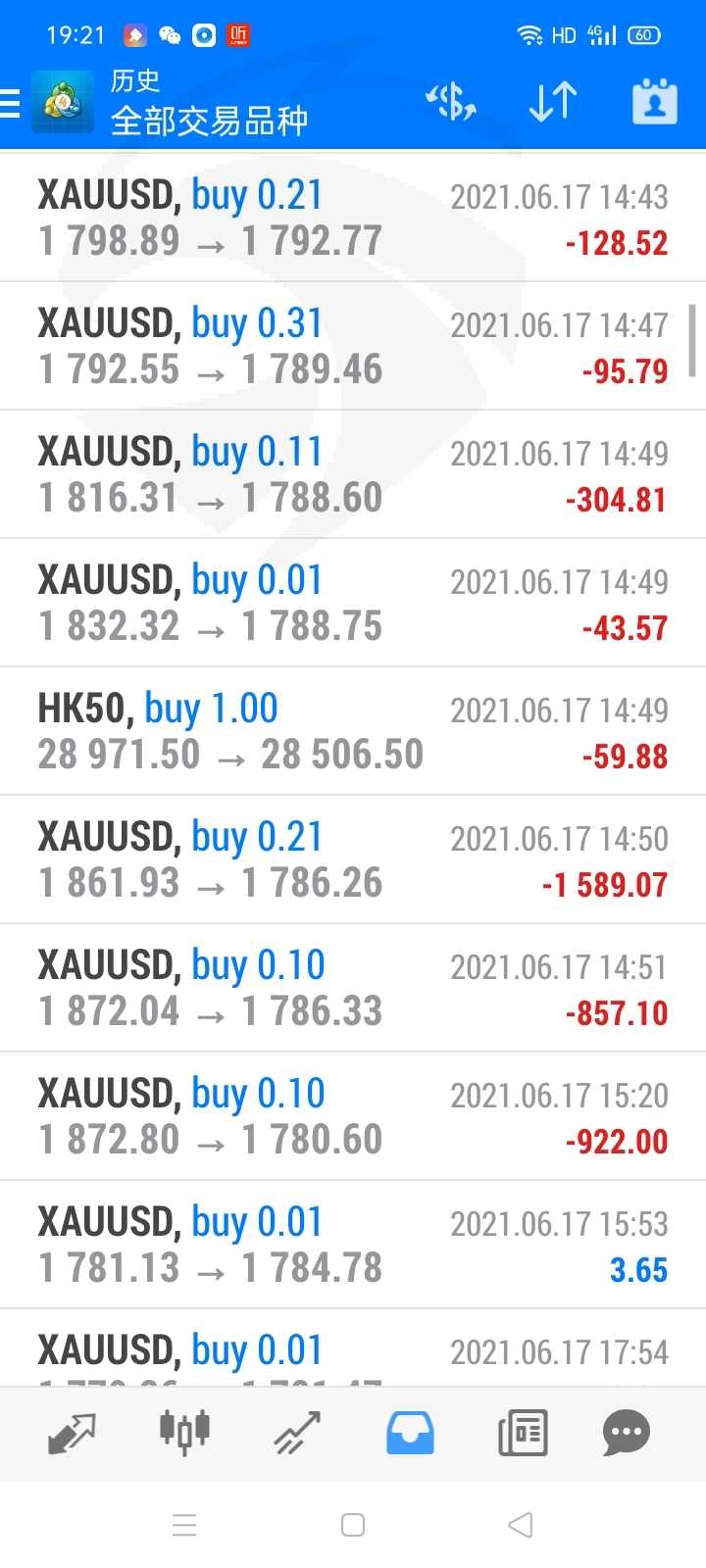
Task: Open the HK50 buy 1.00 trade
Action: coord(353,731)
